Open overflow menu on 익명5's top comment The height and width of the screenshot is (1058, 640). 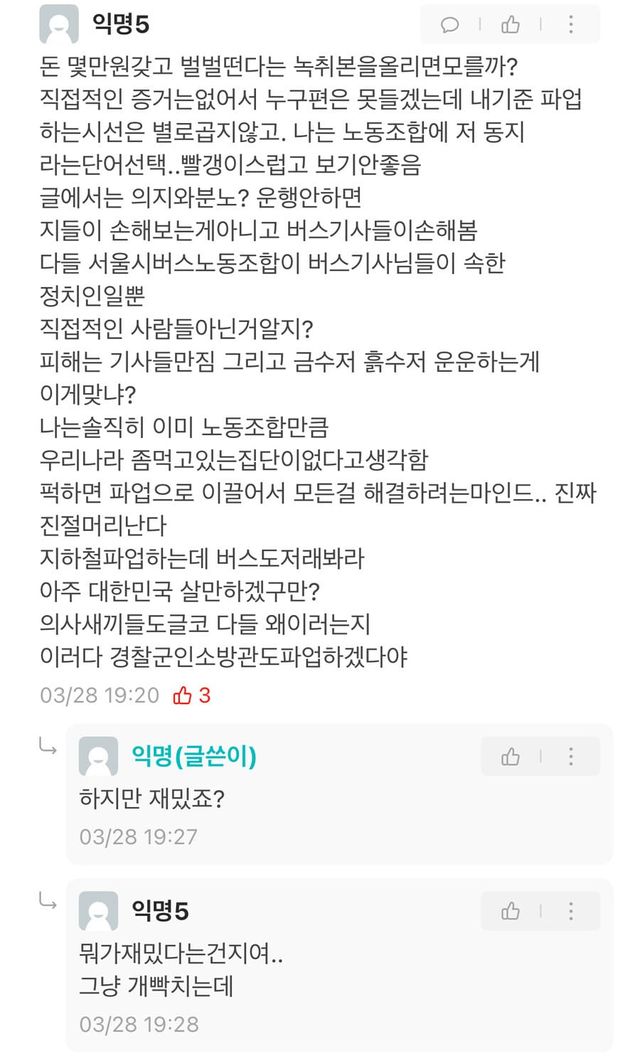(571, 25)
